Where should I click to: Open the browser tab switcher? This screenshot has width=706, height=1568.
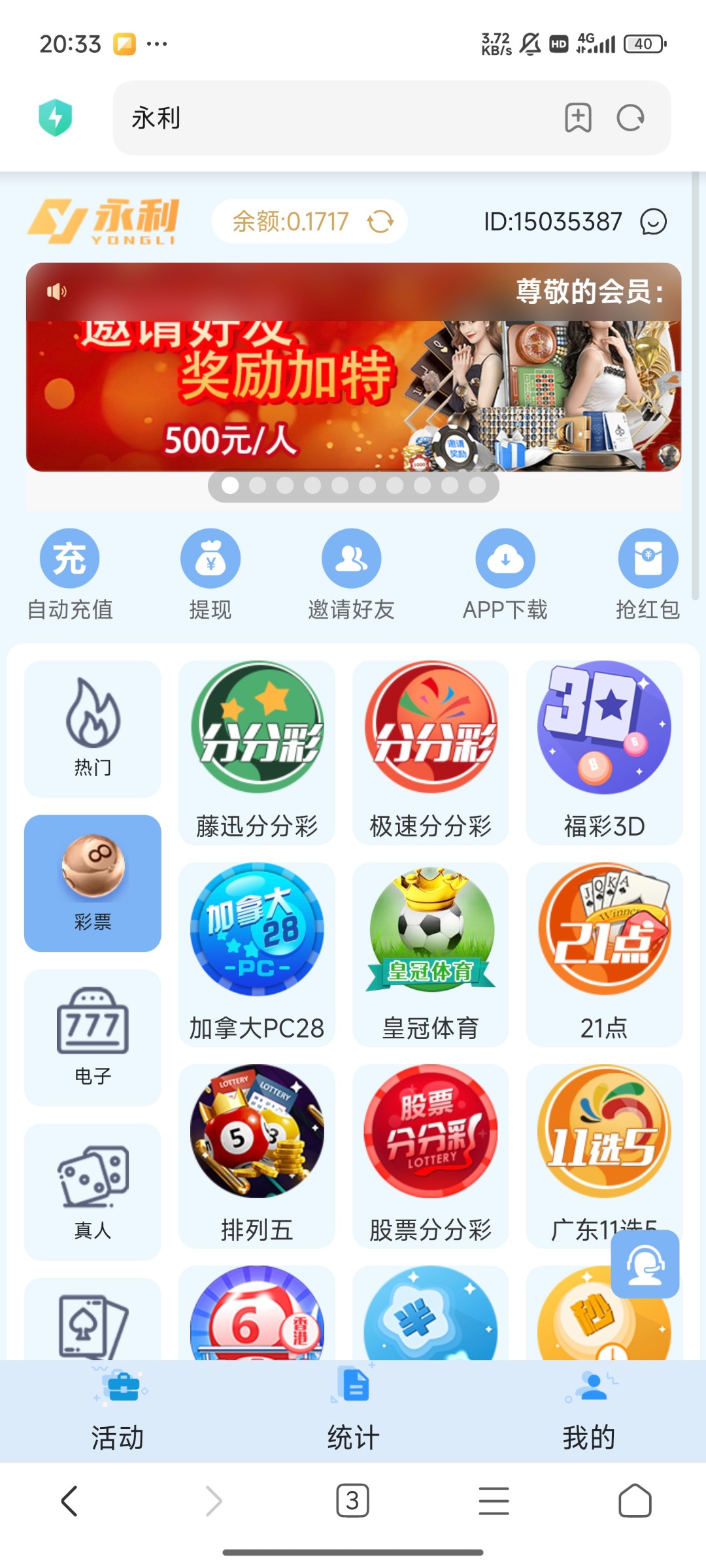pos(352,1501)
